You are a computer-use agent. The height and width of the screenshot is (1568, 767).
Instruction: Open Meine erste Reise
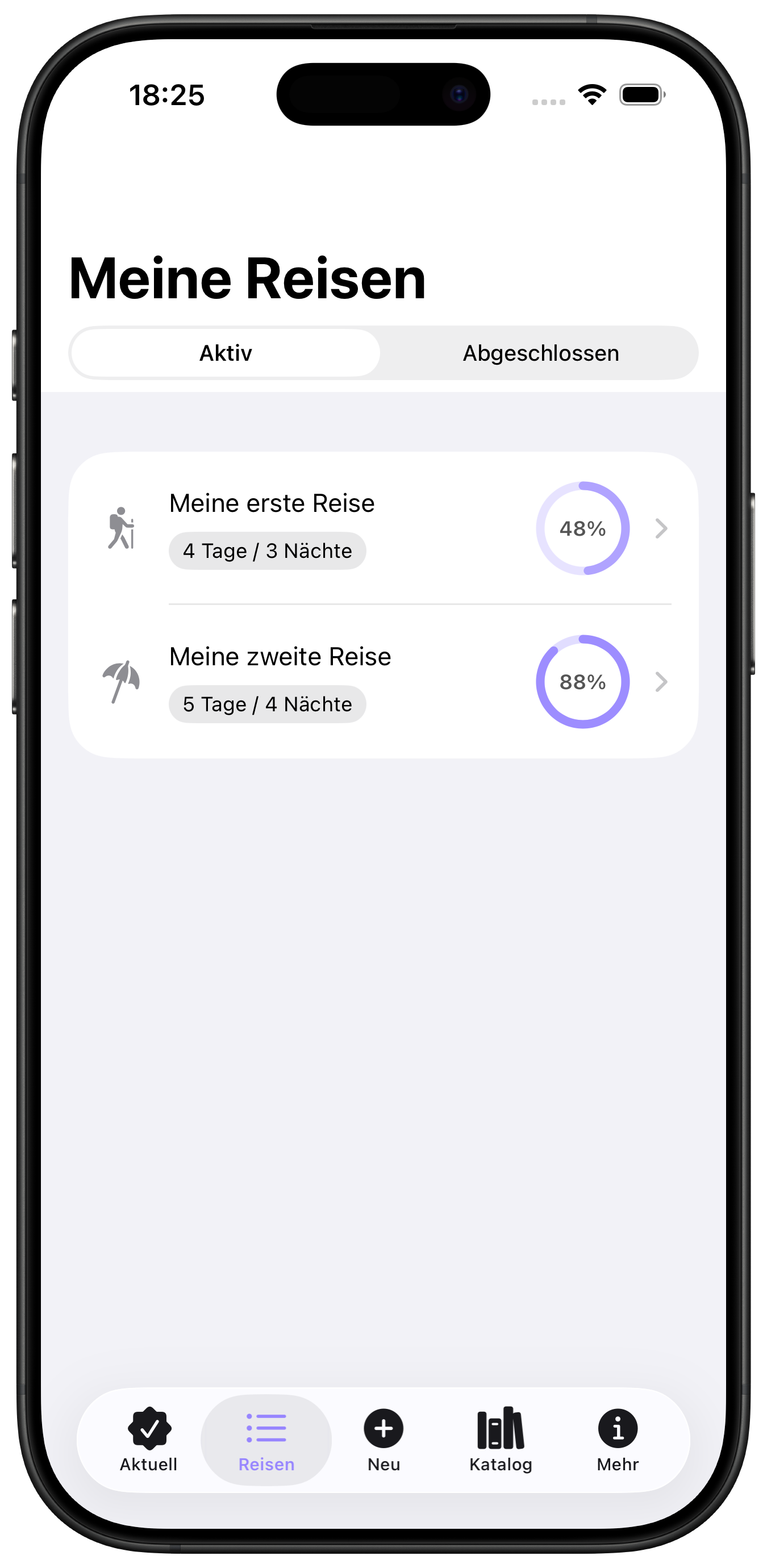(383, 528)
